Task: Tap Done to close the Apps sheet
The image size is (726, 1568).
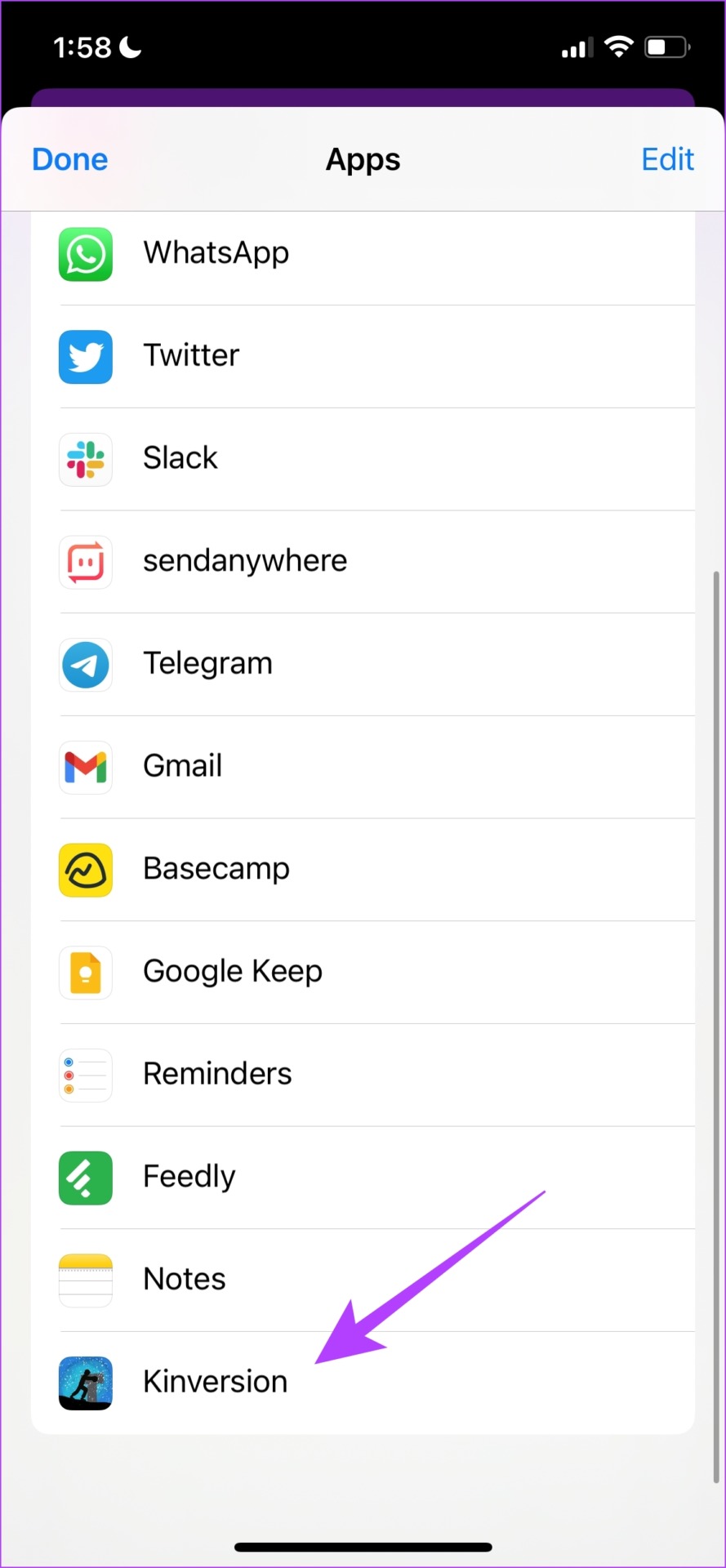Action: tap(70, 159)
